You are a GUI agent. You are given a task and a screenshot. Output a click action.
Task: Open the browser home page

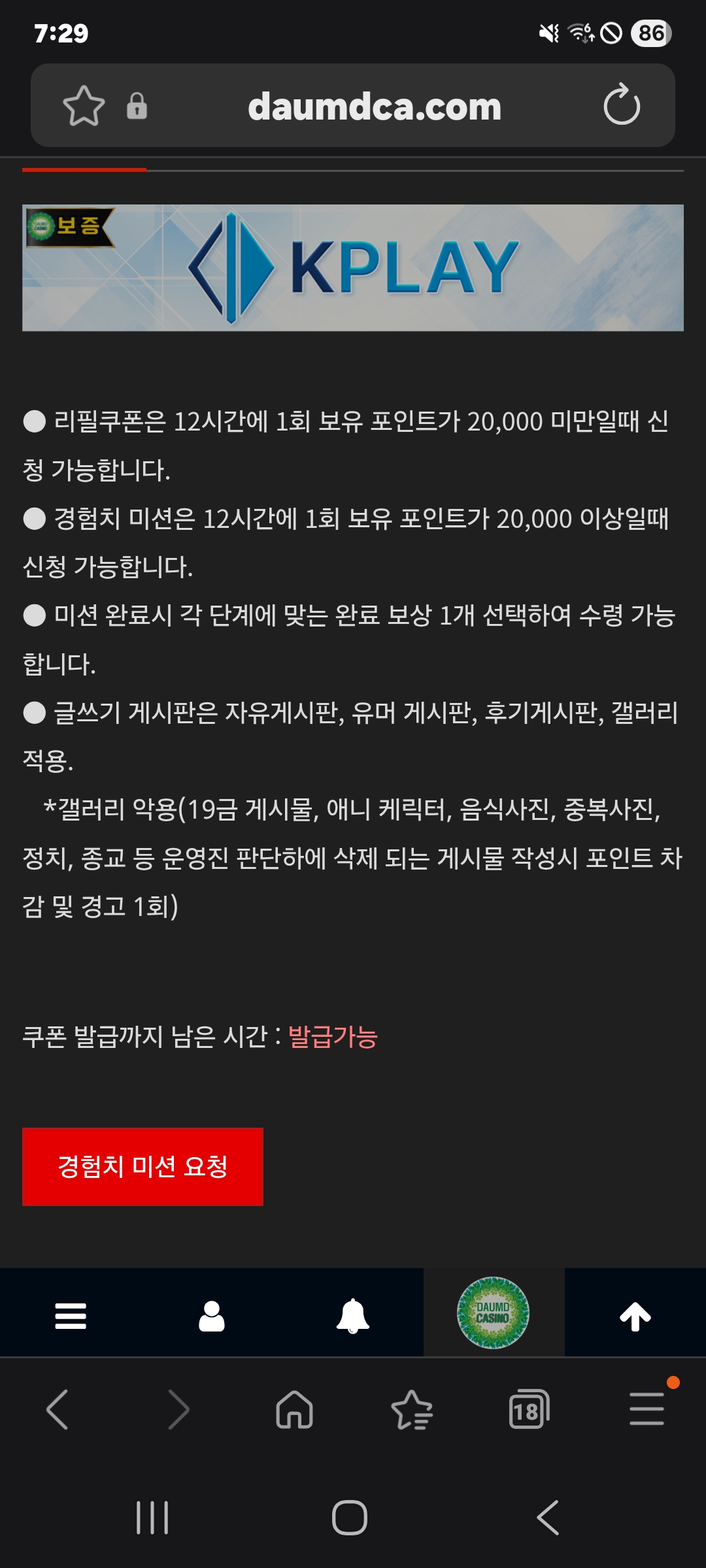(295, 1409)
